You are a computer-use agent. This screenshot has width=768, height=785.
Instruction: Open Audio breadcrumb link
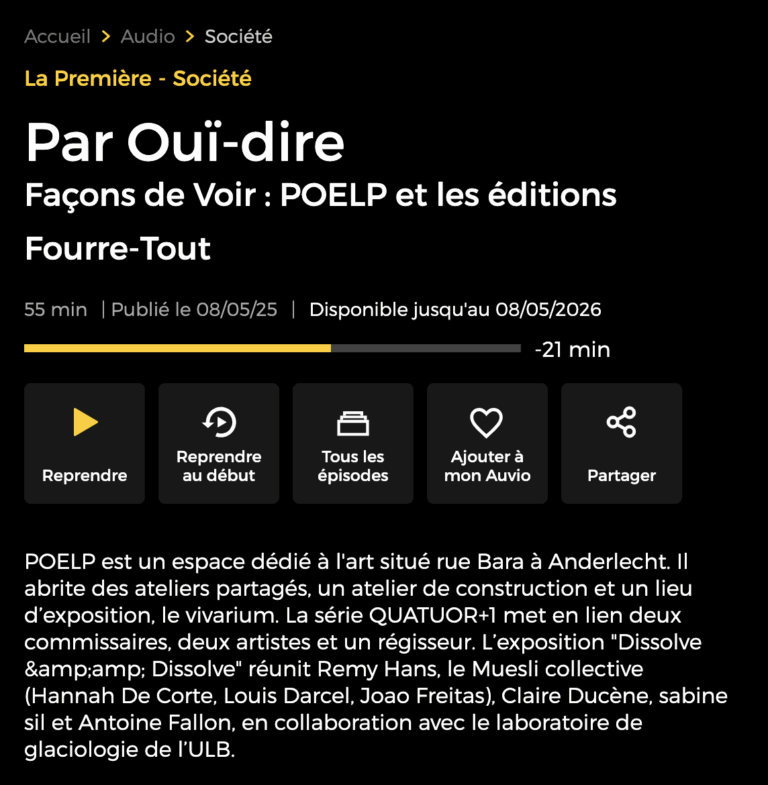click(x=147, y=37)
